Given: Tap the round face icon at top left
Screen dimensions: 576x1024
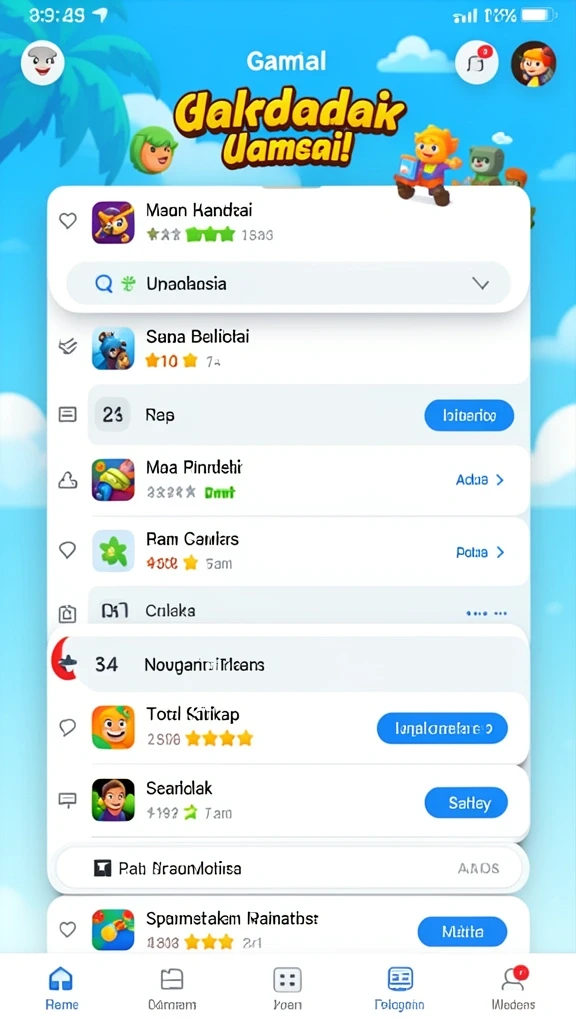Looking at the screenshot, I should tap(42, 63).
